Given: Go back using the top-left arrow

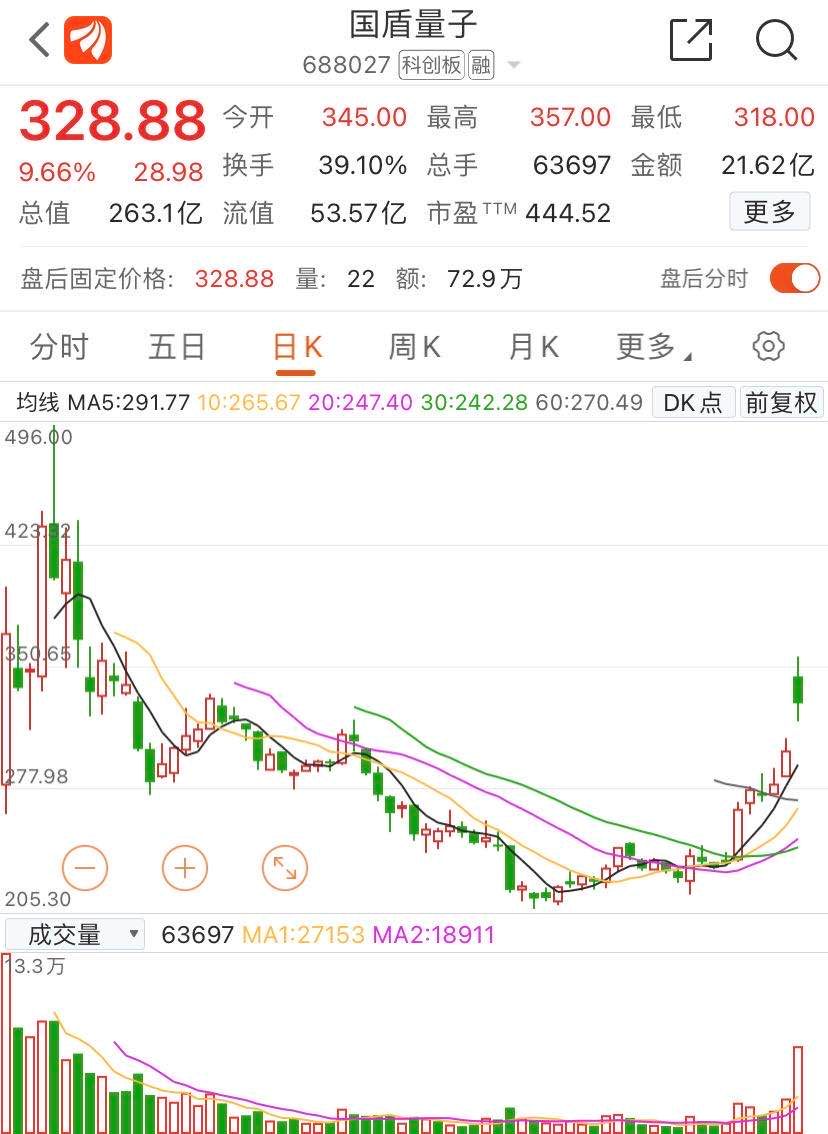Looking at the screenshot, I should pyautogui.click(x=39, y=41).
